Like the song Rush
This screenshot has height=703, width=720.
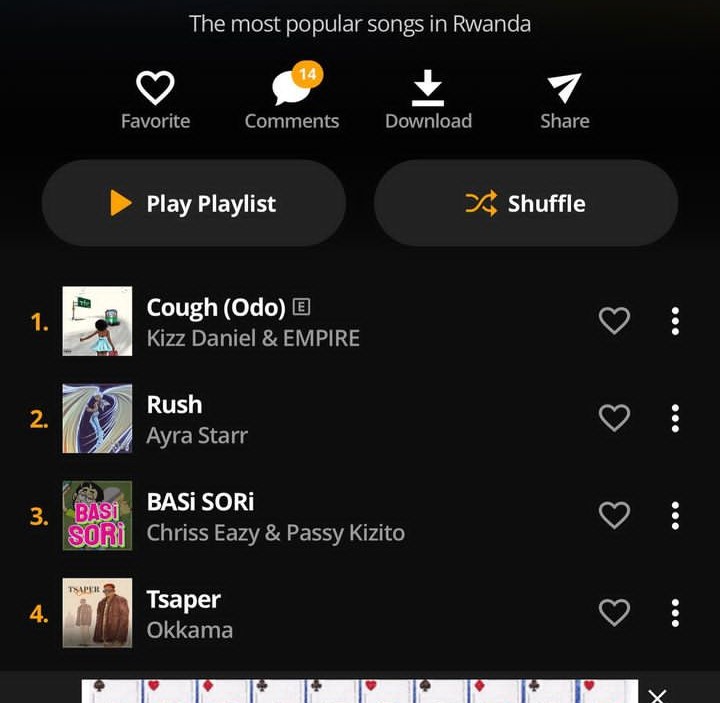tap(614, 418)
